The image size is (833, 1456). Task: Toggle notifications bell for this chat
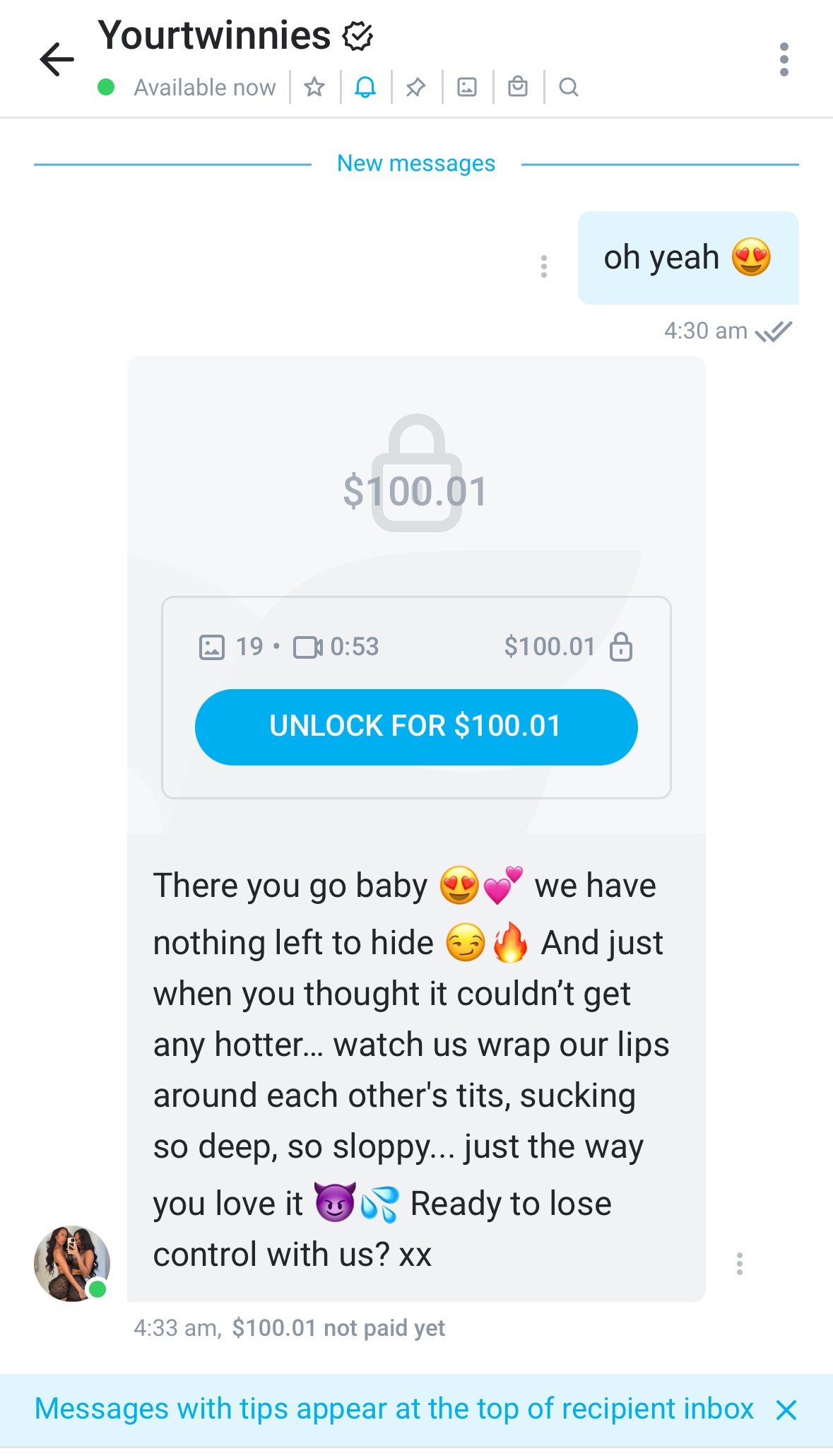click(365, 87)
